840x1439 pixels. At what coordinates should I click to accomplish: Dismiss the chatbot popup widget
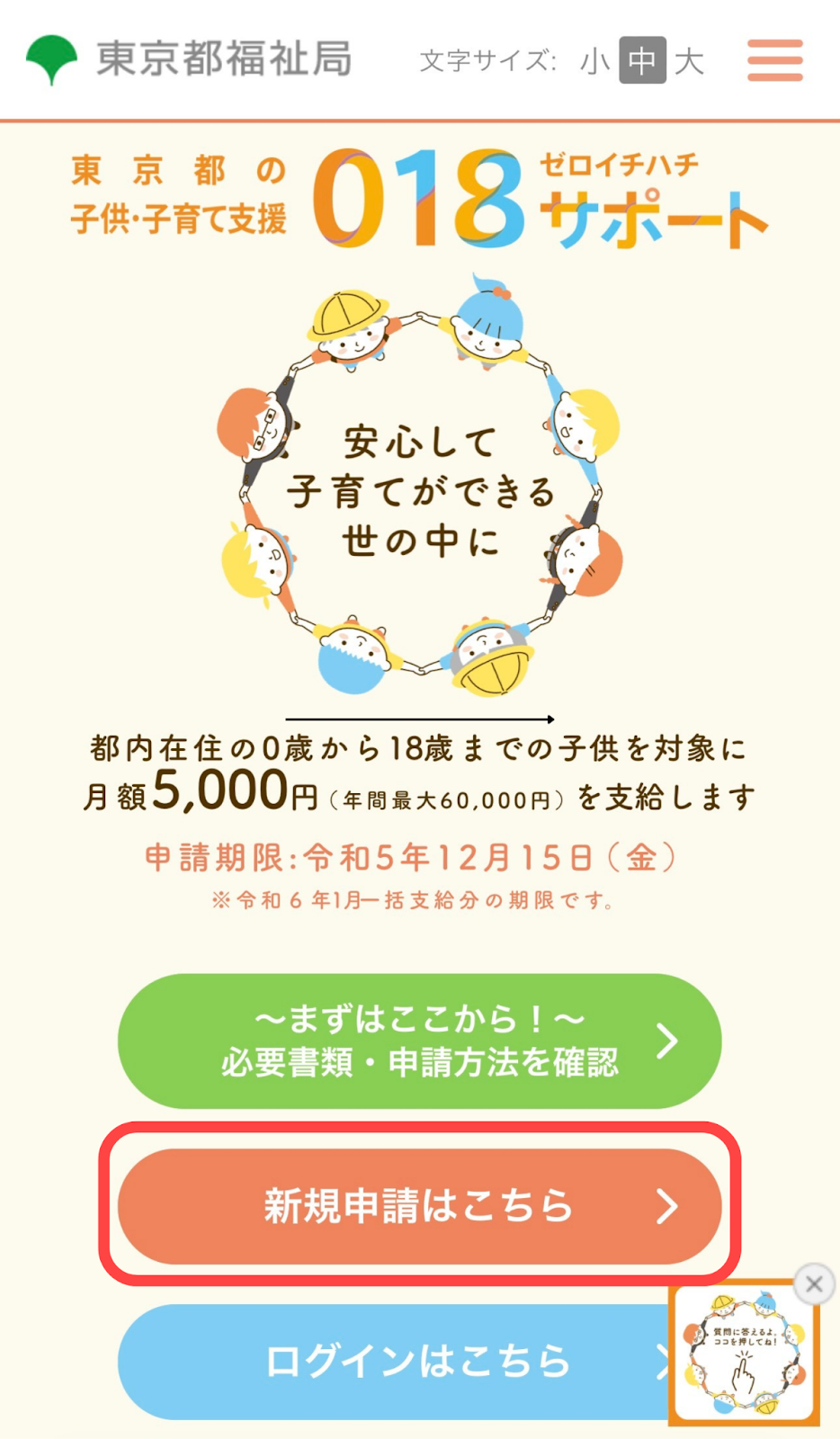[814, 1284]
